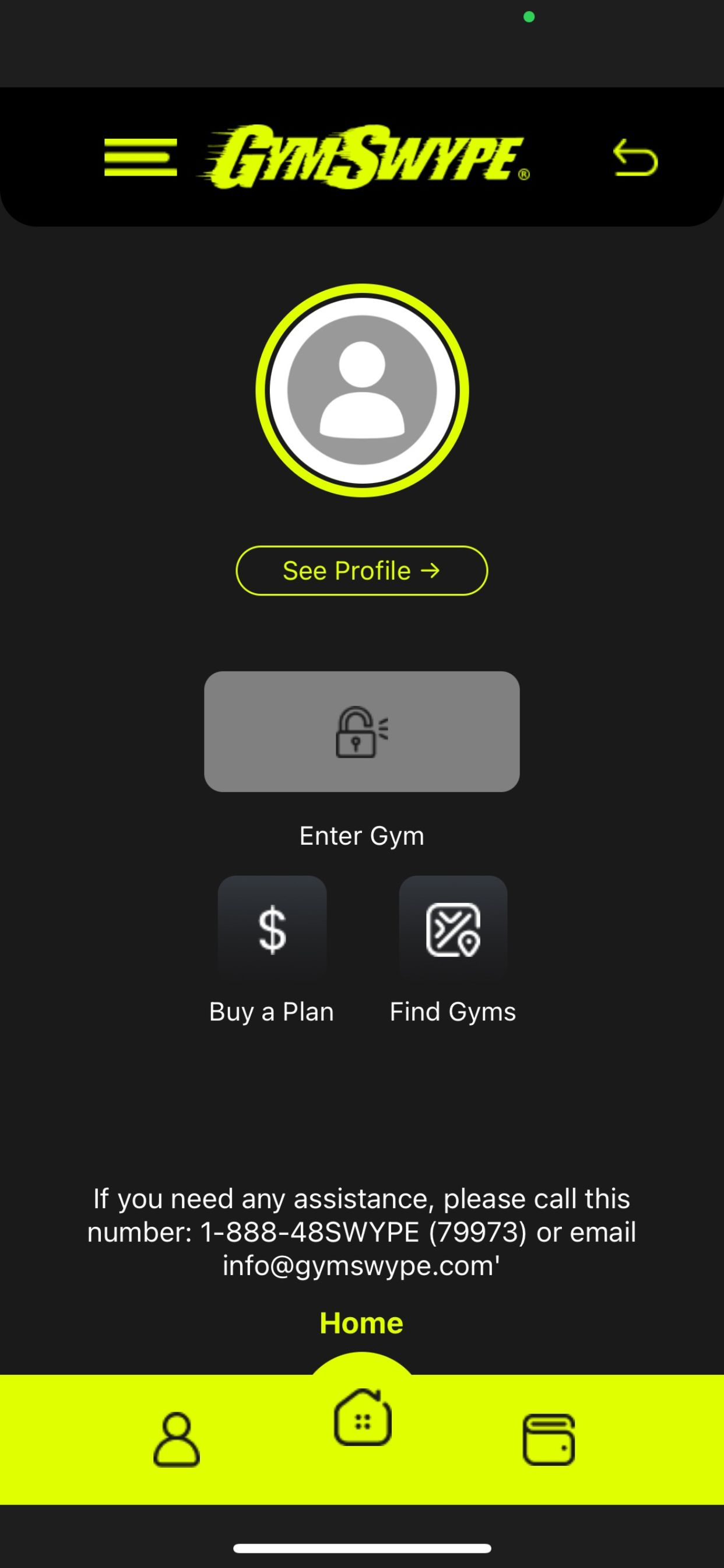Switch to the profile tab
The width and height of the screenshot is (724, 1568).
(177, 1440)
